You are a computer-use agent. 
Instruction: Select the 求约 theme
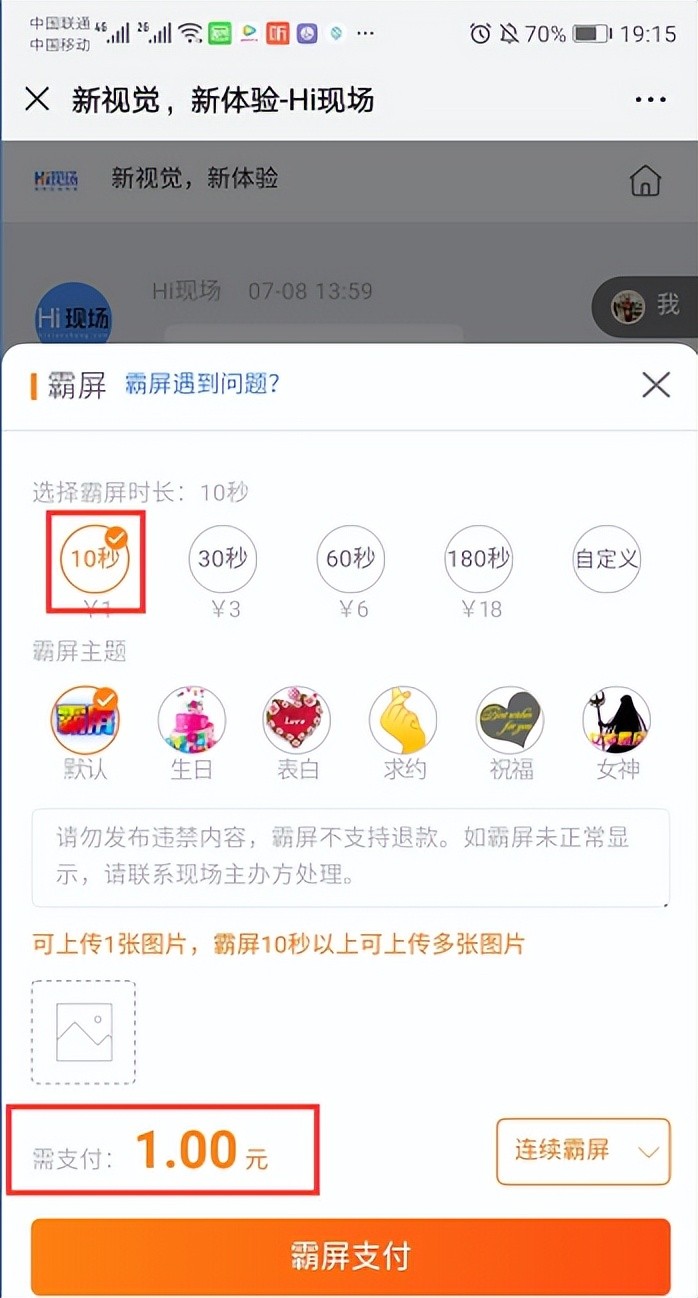[x=403, y=720]
